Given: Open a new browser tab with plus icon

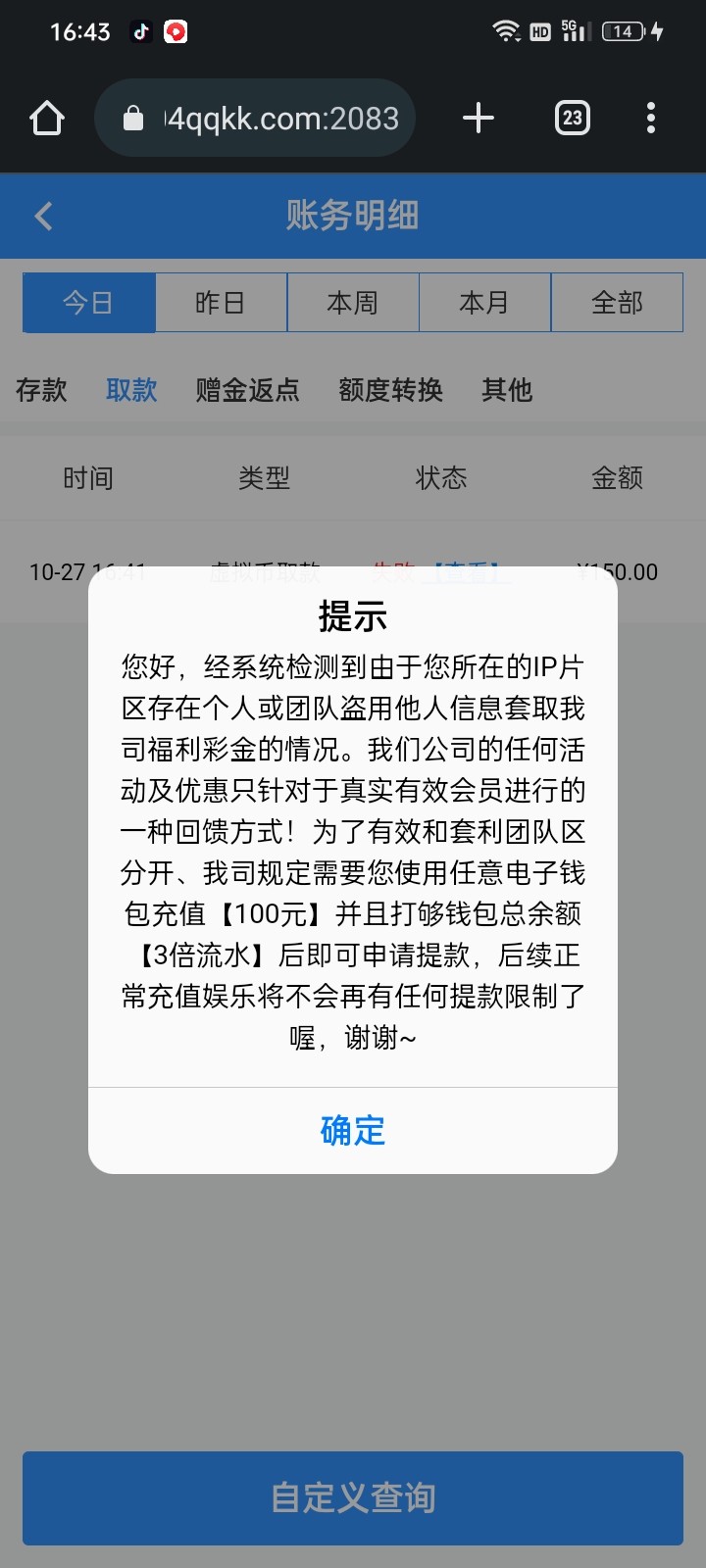Looking at the screenshot, I should click(478, 118).
